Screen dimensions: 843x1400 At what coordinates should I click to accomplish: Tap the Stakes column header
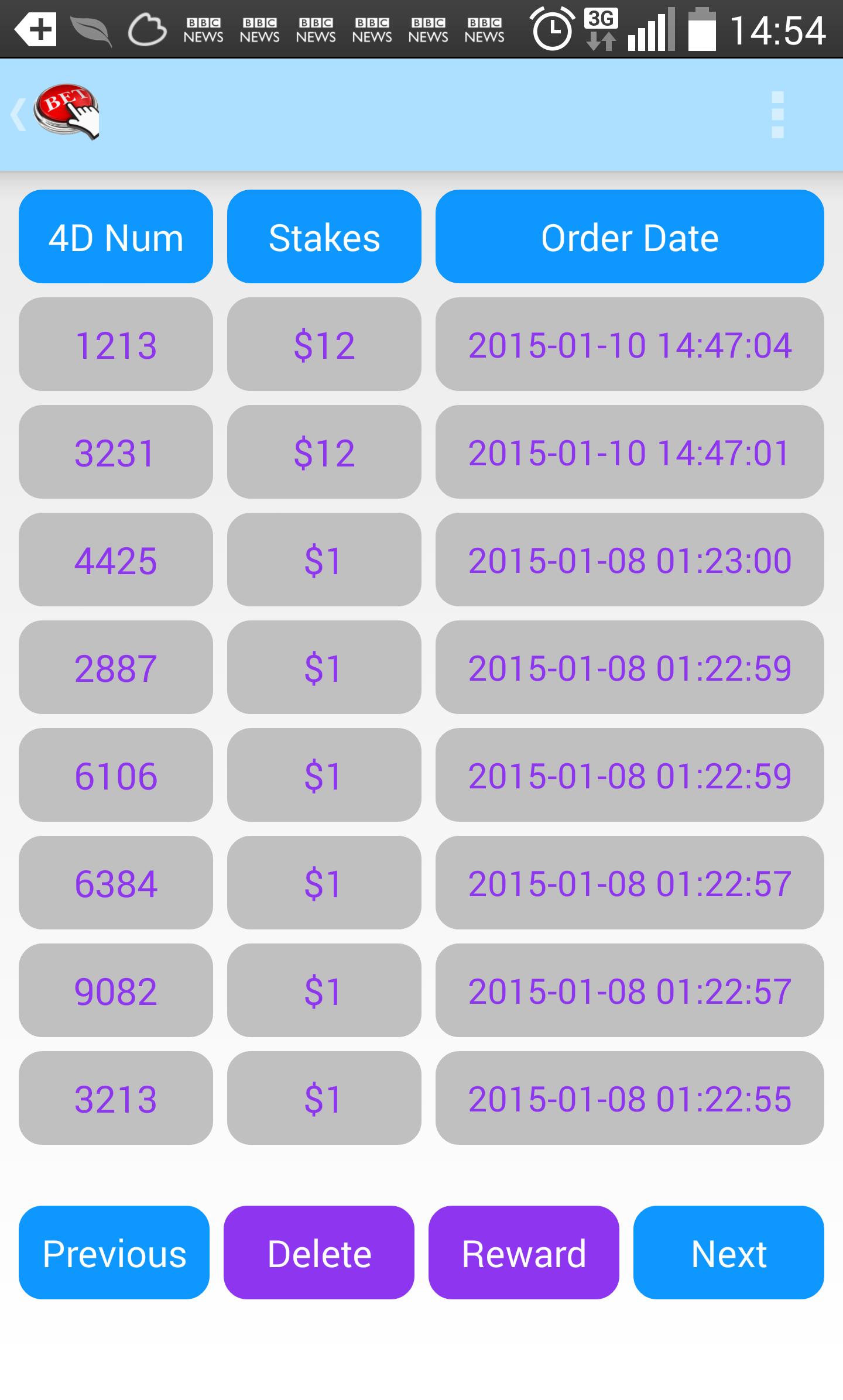click(324, 237)
